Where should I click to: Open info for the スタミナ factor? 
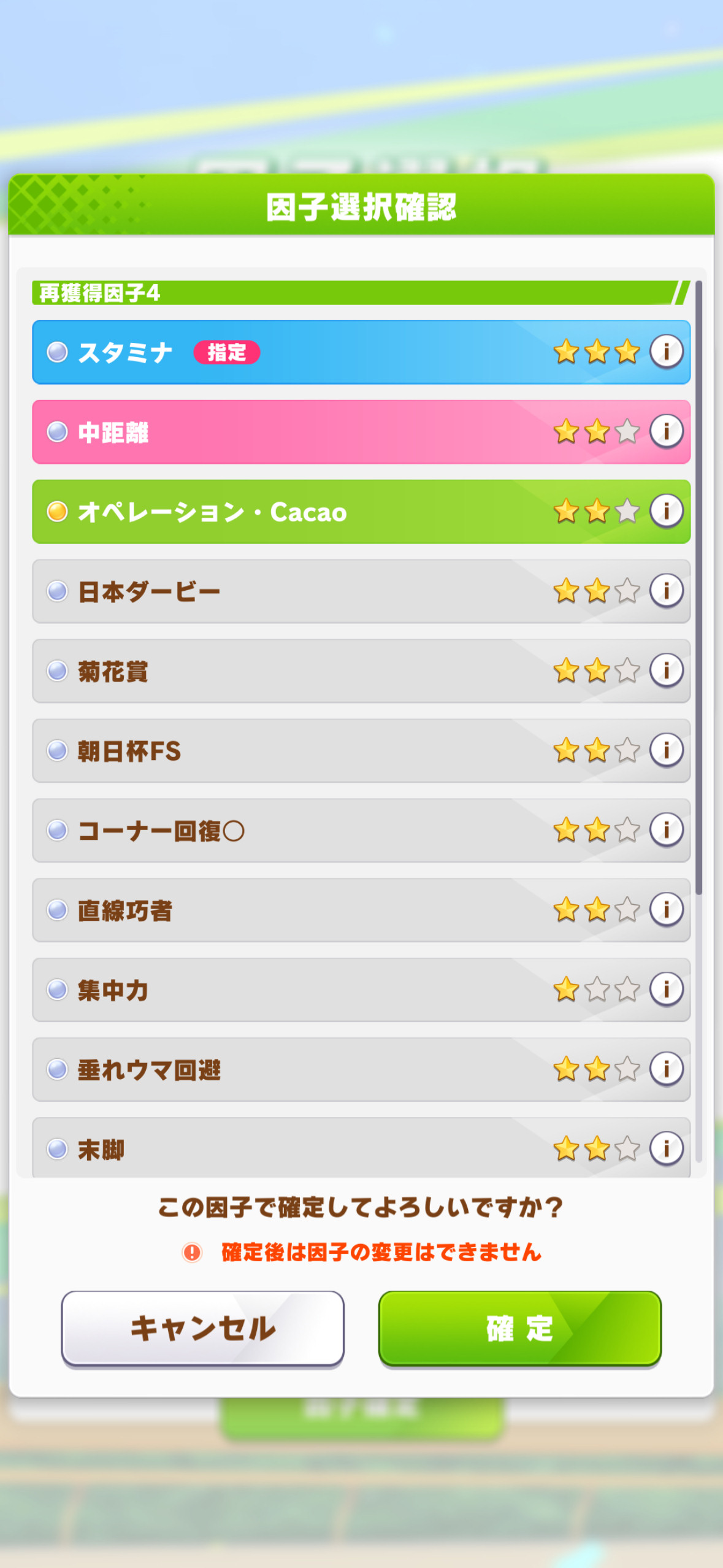pyautogui.click(x=667, y=352)
